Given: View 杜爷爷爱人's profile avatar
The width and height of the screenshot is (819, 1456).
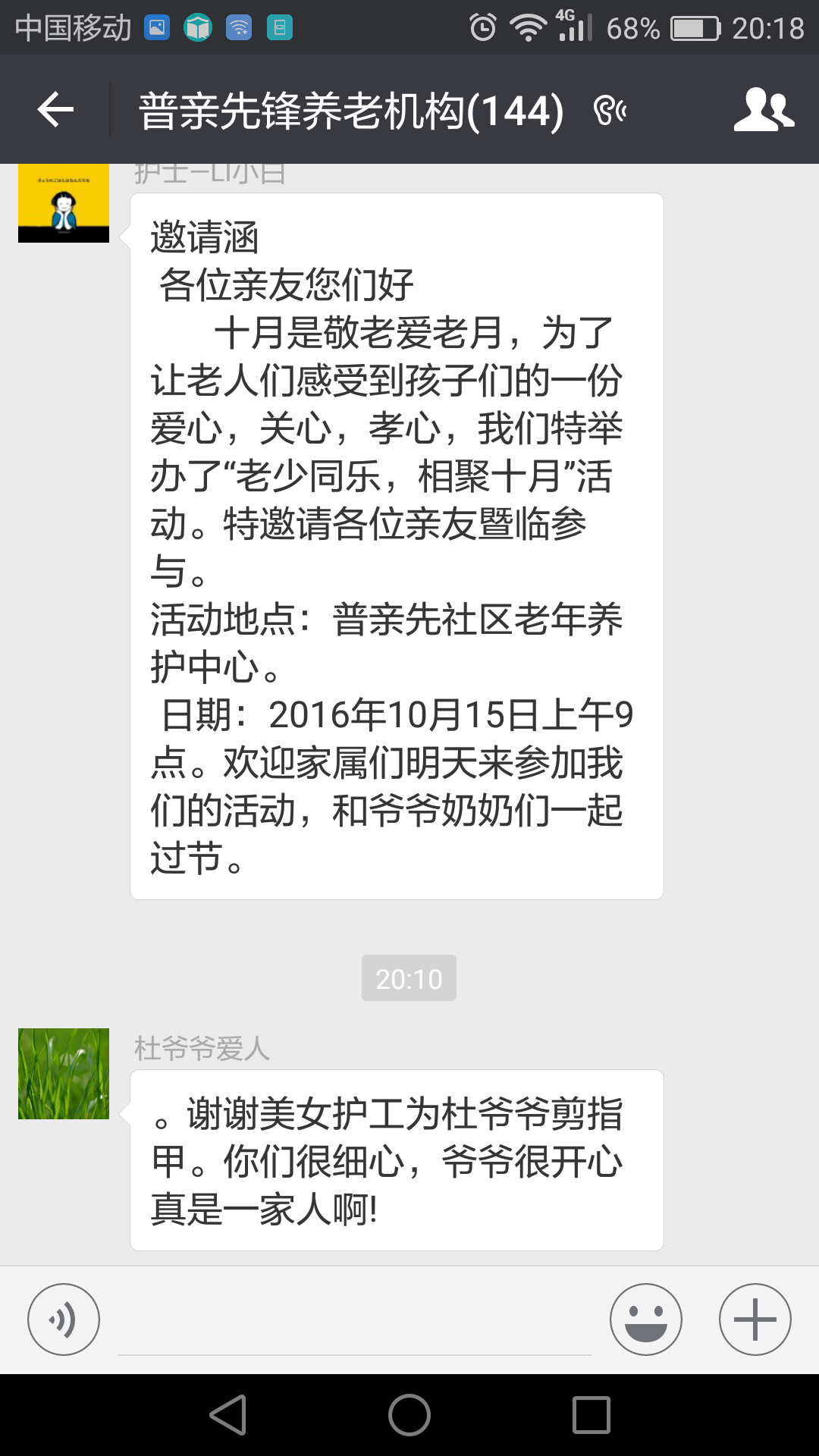Looking at the screenshot, I should click(x=64, y=1074).
